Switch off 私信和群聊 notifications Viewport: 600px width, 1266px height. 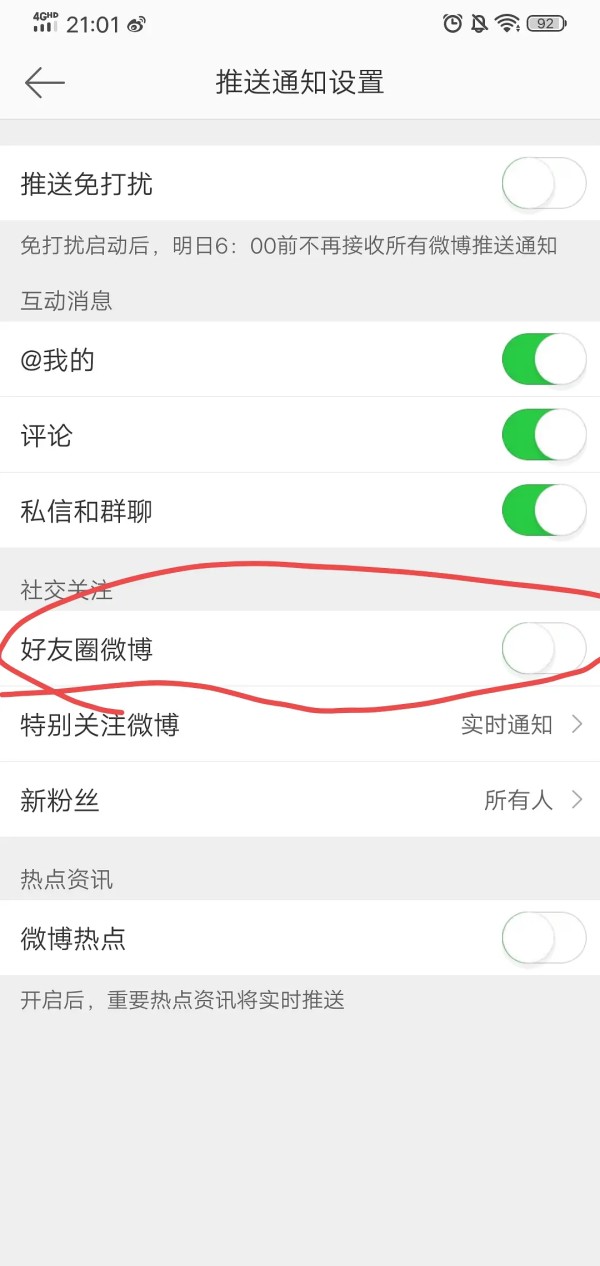[x=543, y=512]
